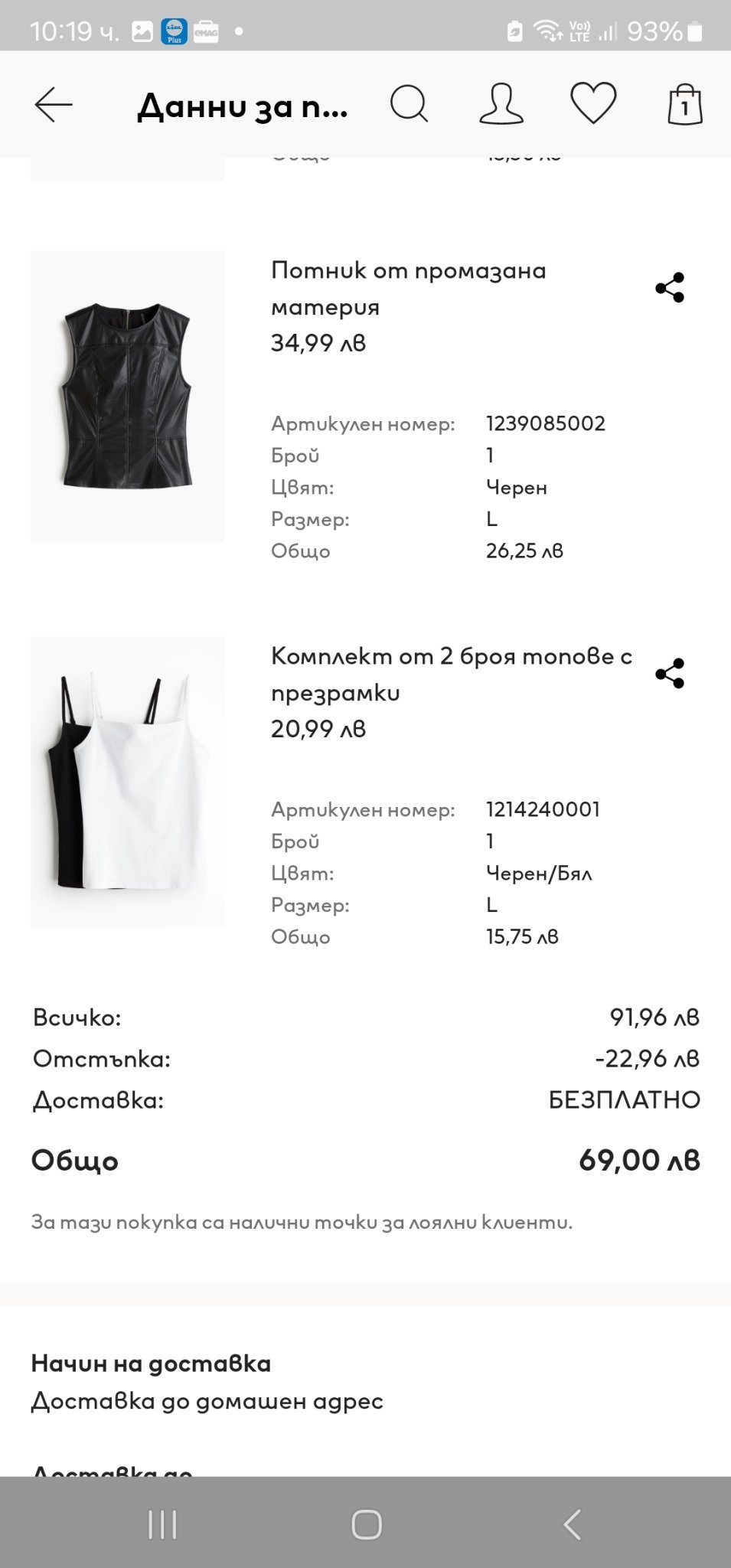Share the Потник от промазана материя item
This screenshot has height=1568, width=731.
670,288
